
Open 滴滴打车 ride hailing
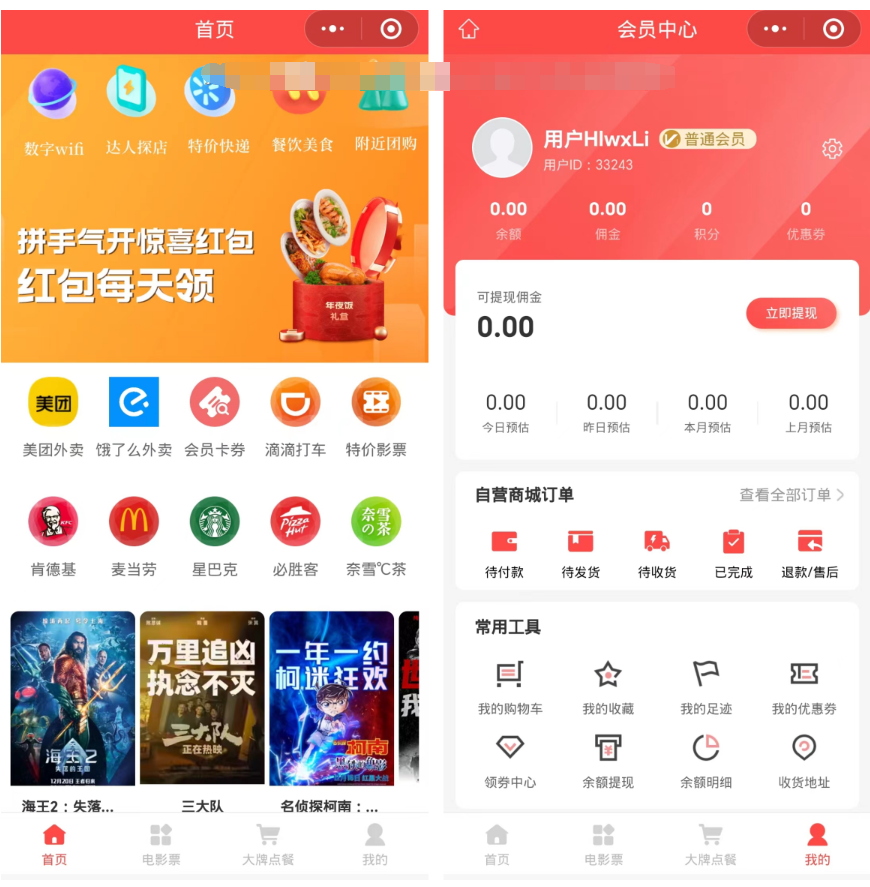coord(295,417)
